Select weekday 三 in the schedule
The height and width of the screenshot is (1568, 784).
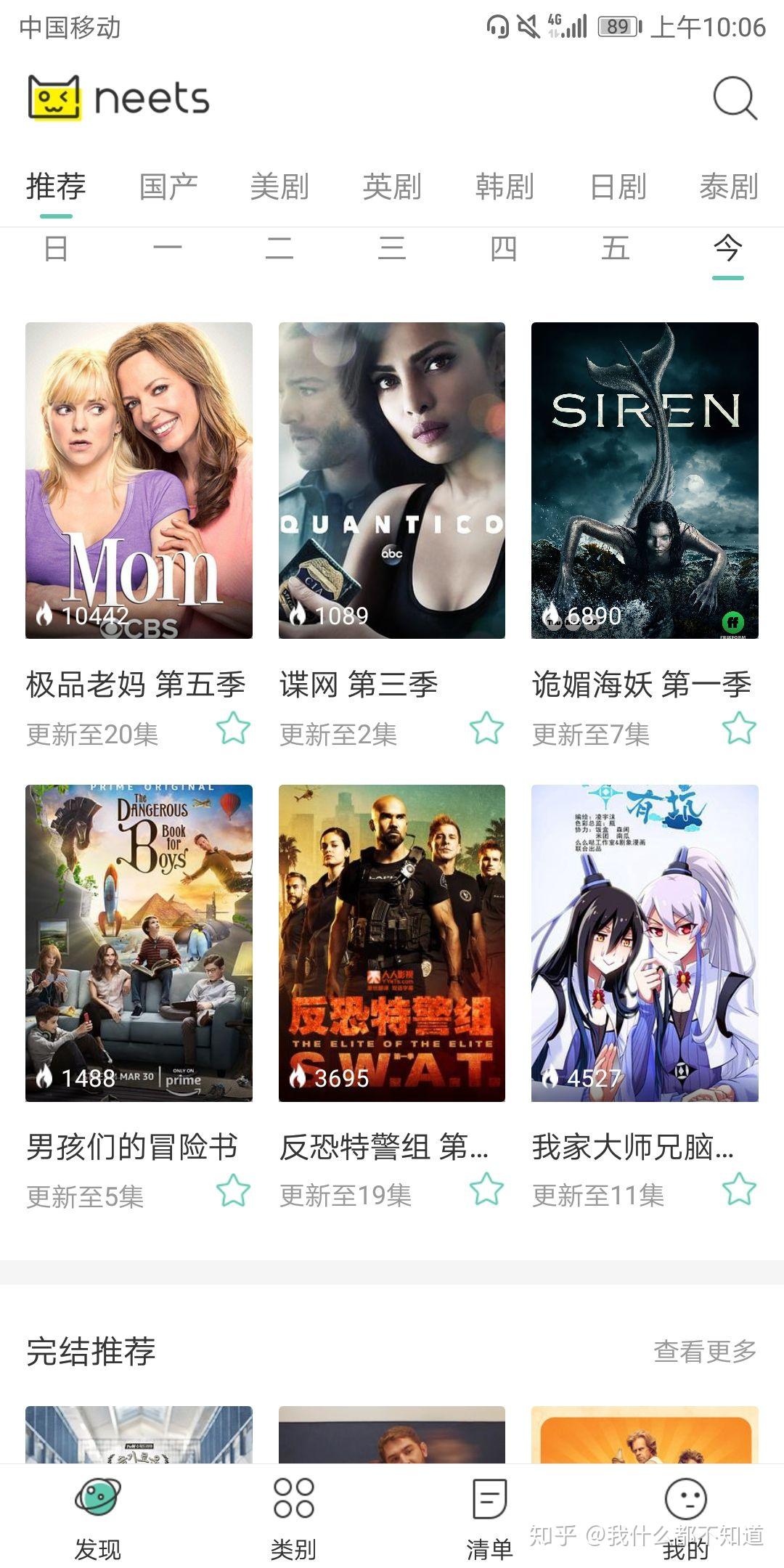(x=392, y=249)
